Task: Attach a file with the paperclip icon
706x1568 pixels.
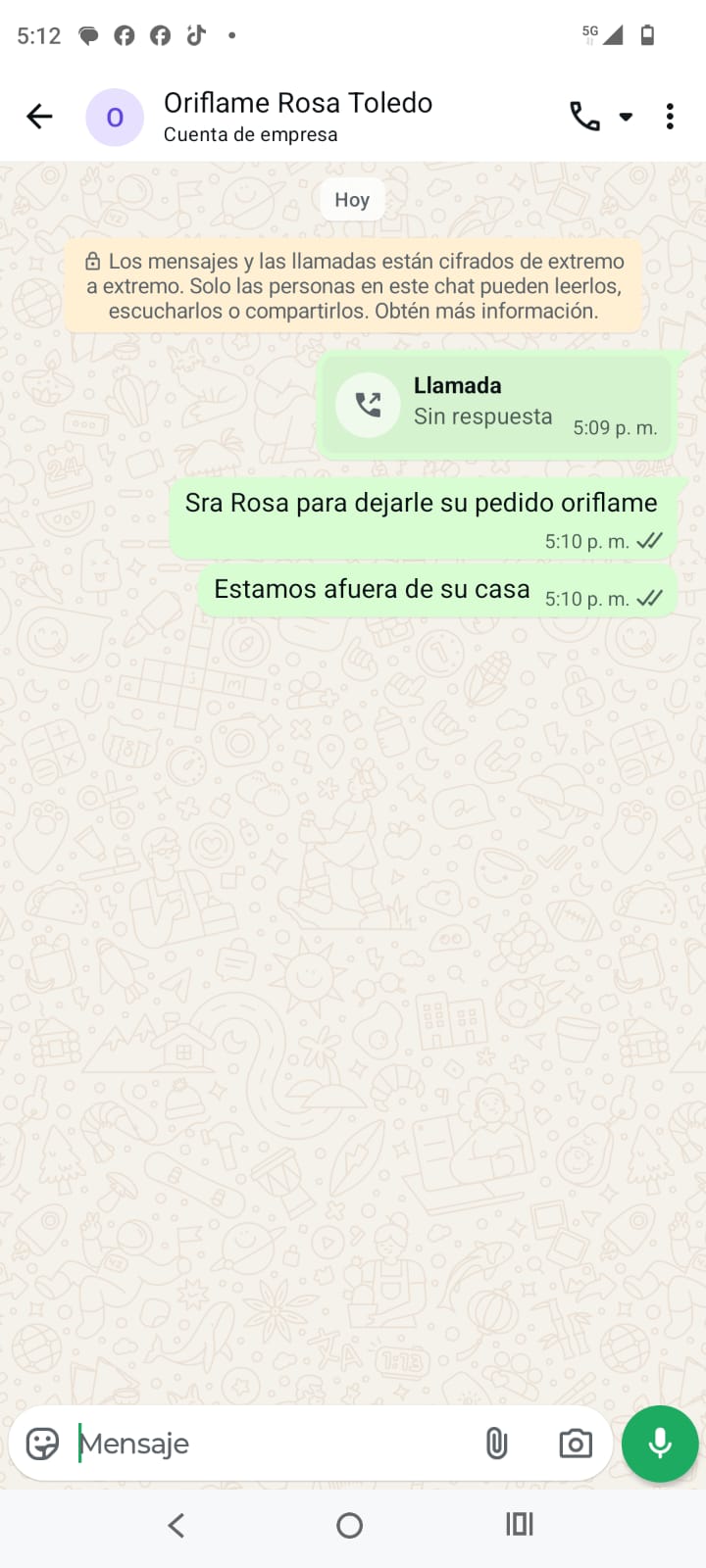Action: pos(496,1444)
